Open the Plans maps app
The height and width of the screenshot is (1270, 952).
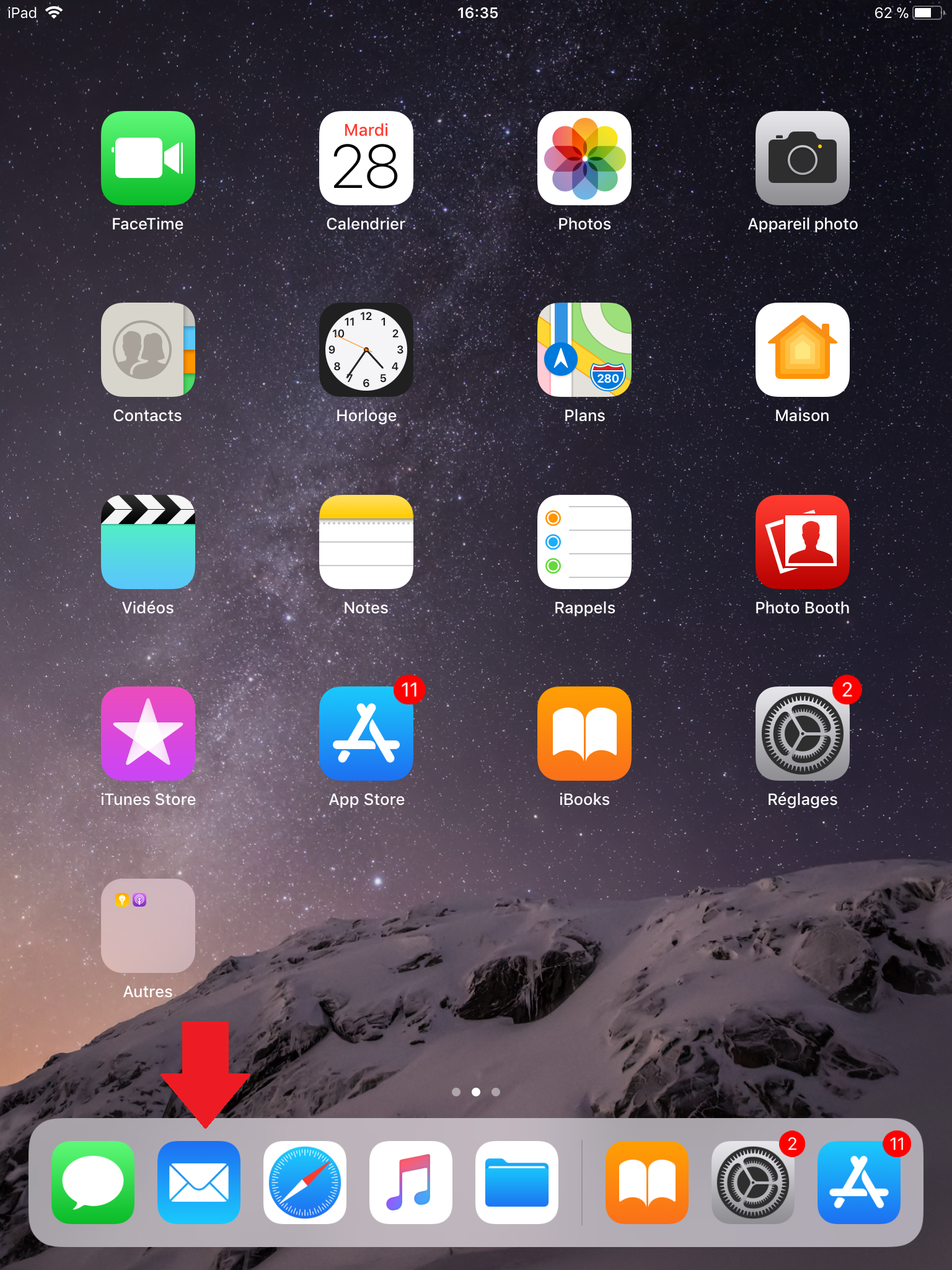584,350
